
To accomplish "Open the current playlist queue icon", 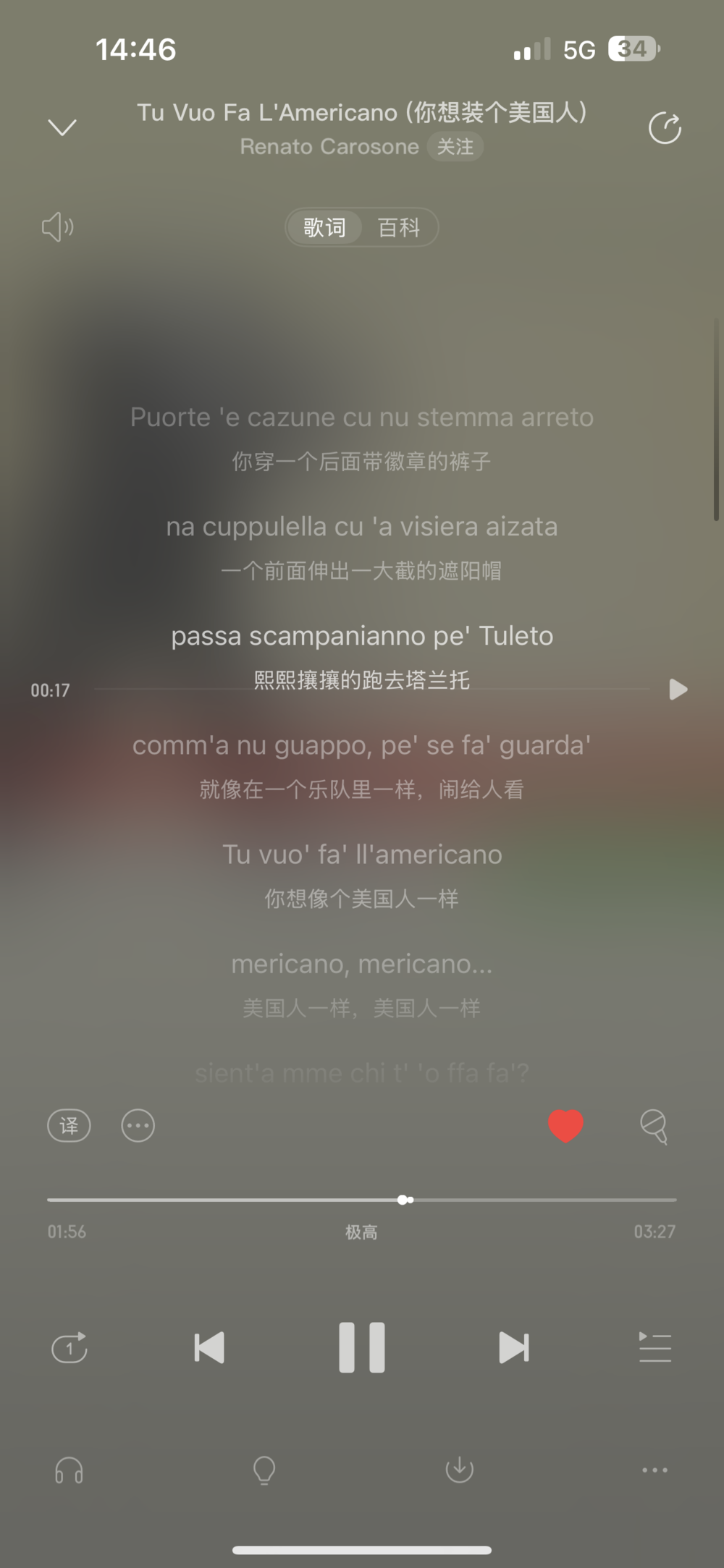I will [x=655, y=1347].
